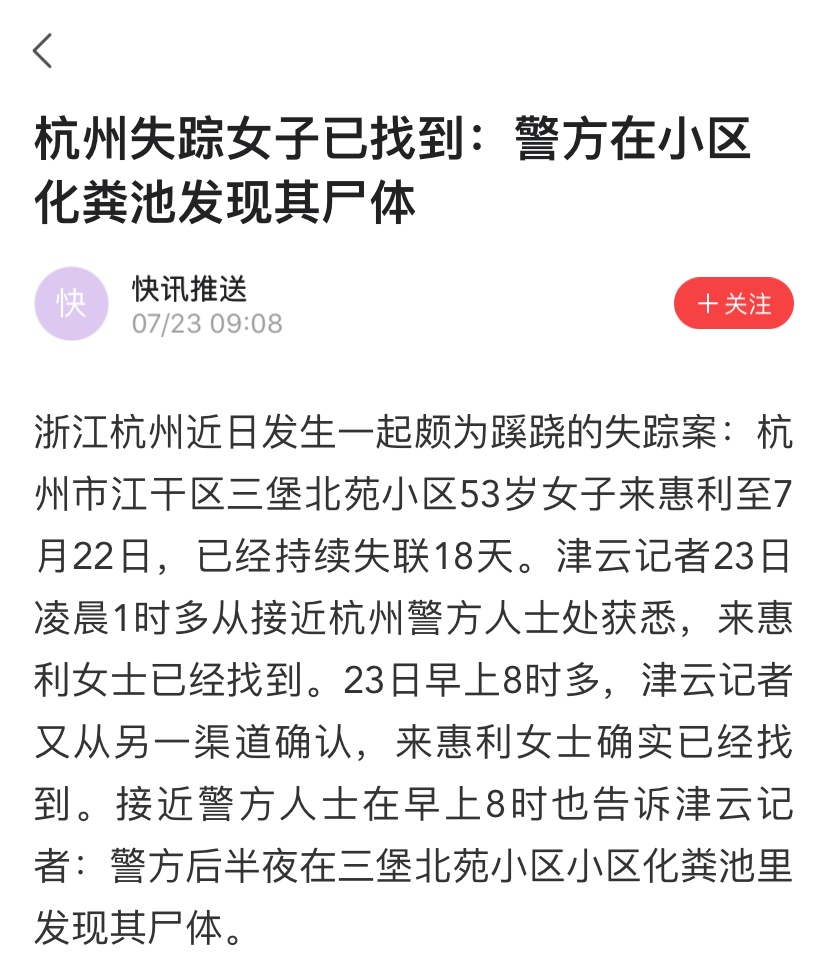Tap the 关注 follow button
The width and height of the screenshot is (828, 971).
(733, 303)
